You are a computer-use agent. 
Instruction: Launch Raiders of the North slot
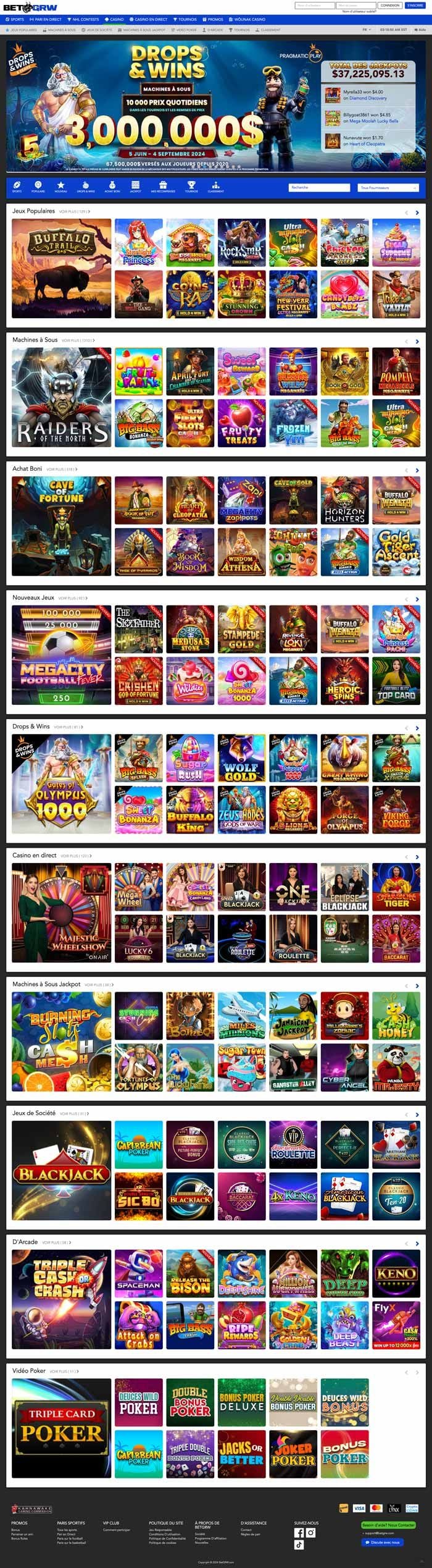tap(62, 397)
